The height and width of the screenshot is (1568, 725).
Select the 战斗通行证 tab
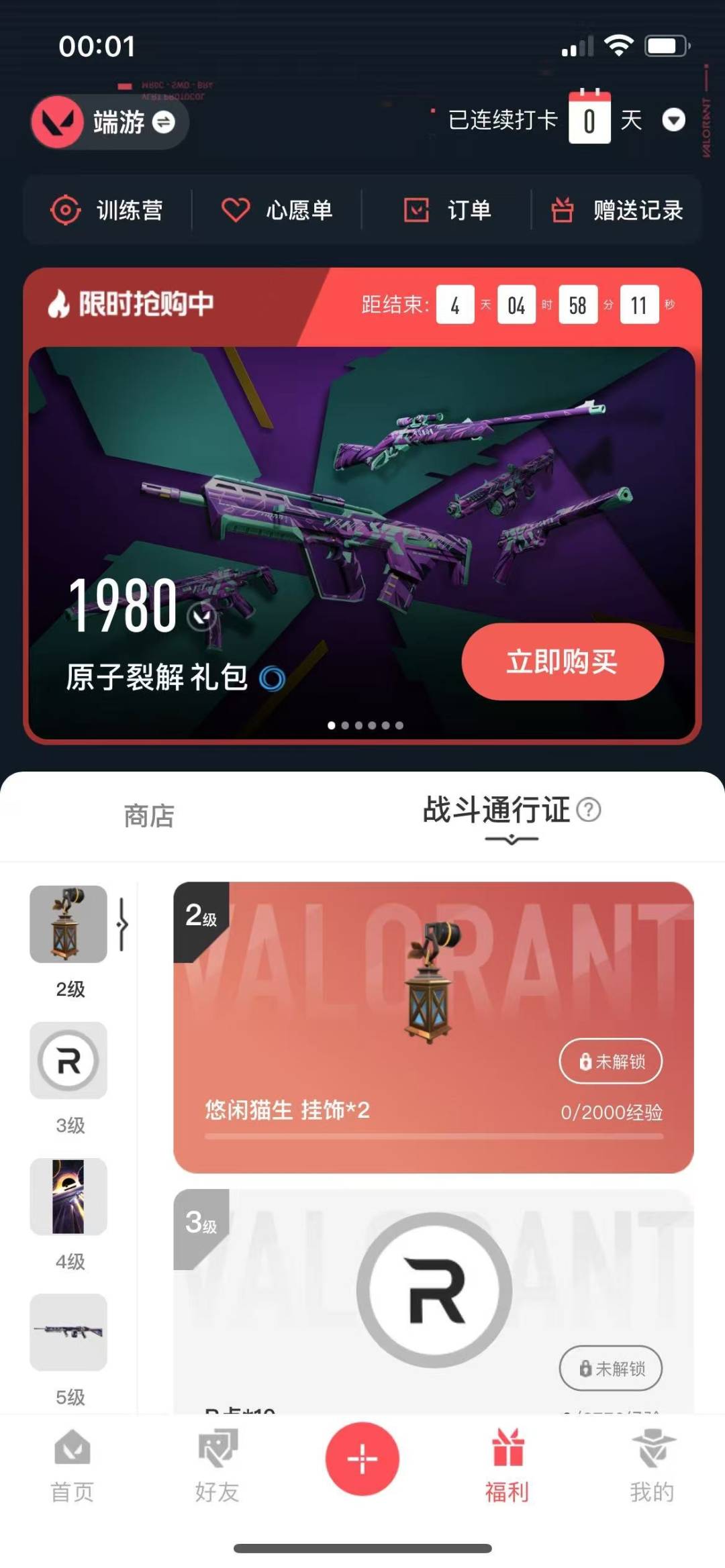pyautogui.click(x=496, y=810)
